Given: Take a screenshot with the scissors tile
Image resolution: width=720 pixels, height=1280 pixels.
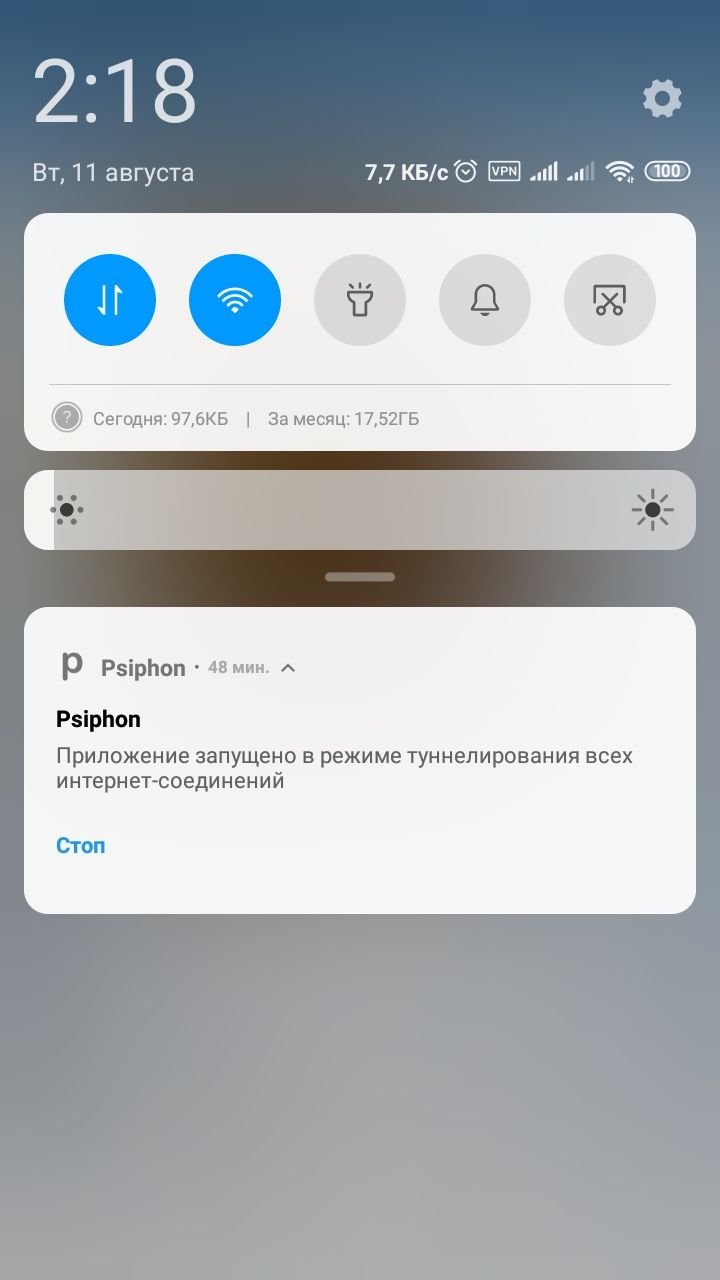Looking at the screenshot, I should [x=610, y=300].
